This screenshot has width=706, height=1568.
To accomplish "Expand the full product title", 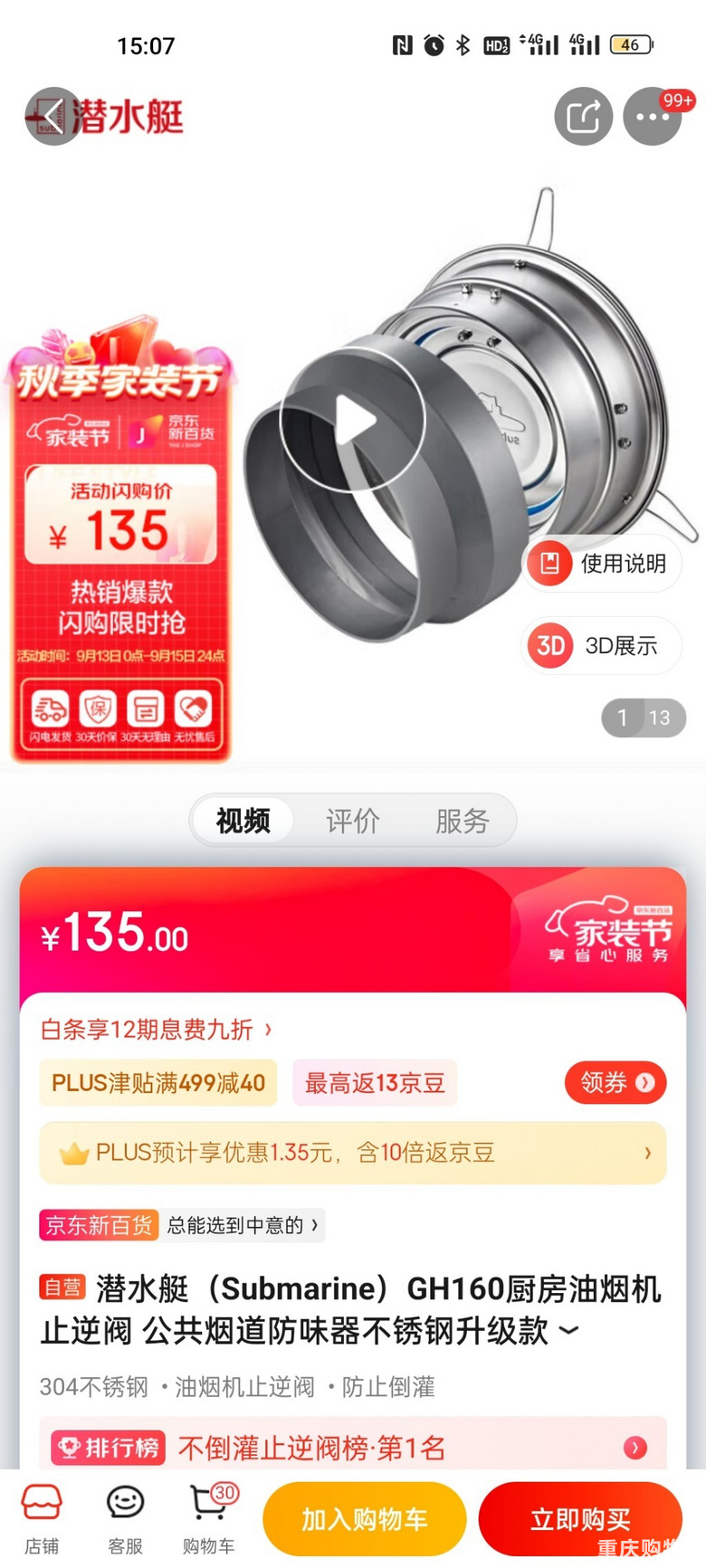I will (568, 1331).
